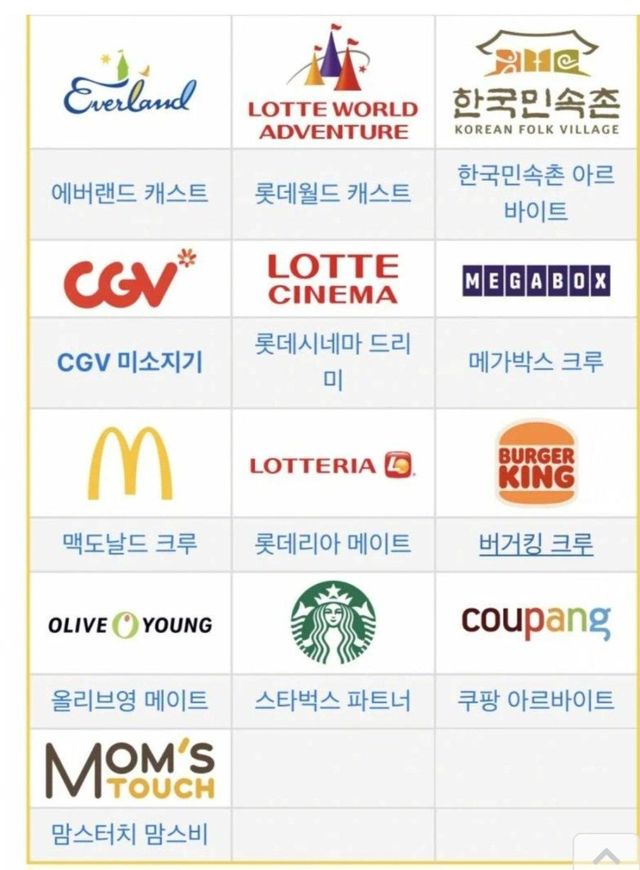Open the 롯데월드 캐스트 link
The height and width of the screenshot is (870, 640).
click(x=332, y=193)
